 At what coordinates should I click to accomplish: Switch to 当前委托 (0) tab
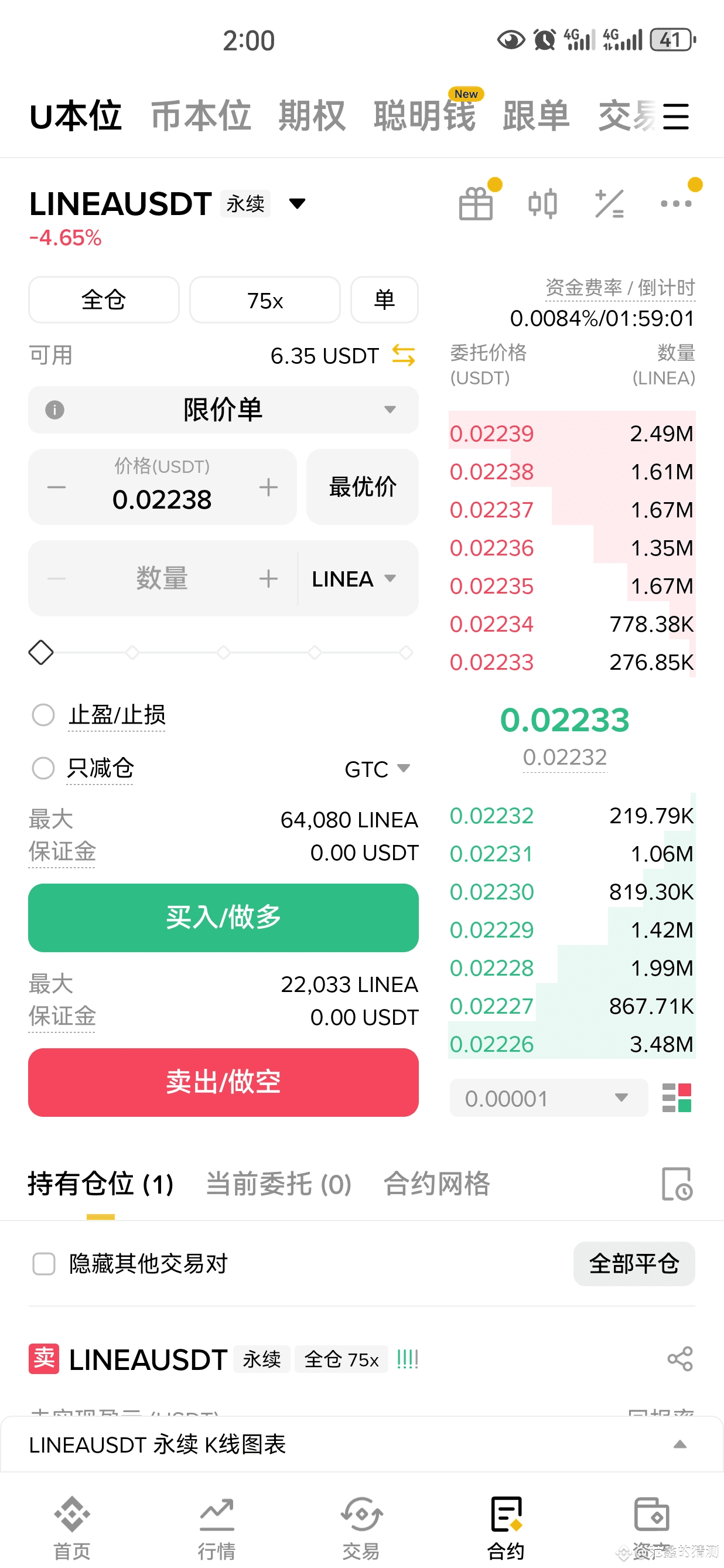[279, 1184]
